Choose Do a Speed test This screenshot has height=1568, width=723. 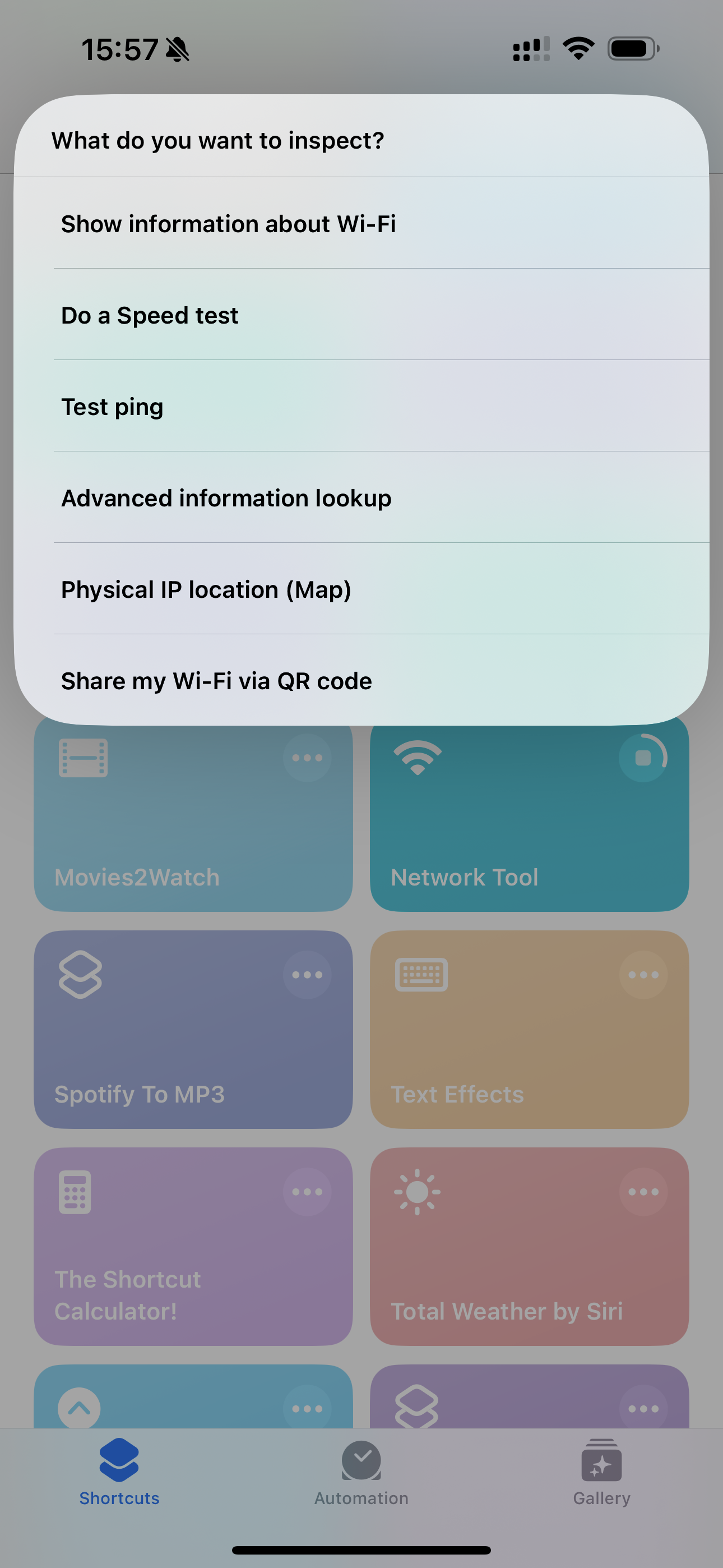click(361, 315)
